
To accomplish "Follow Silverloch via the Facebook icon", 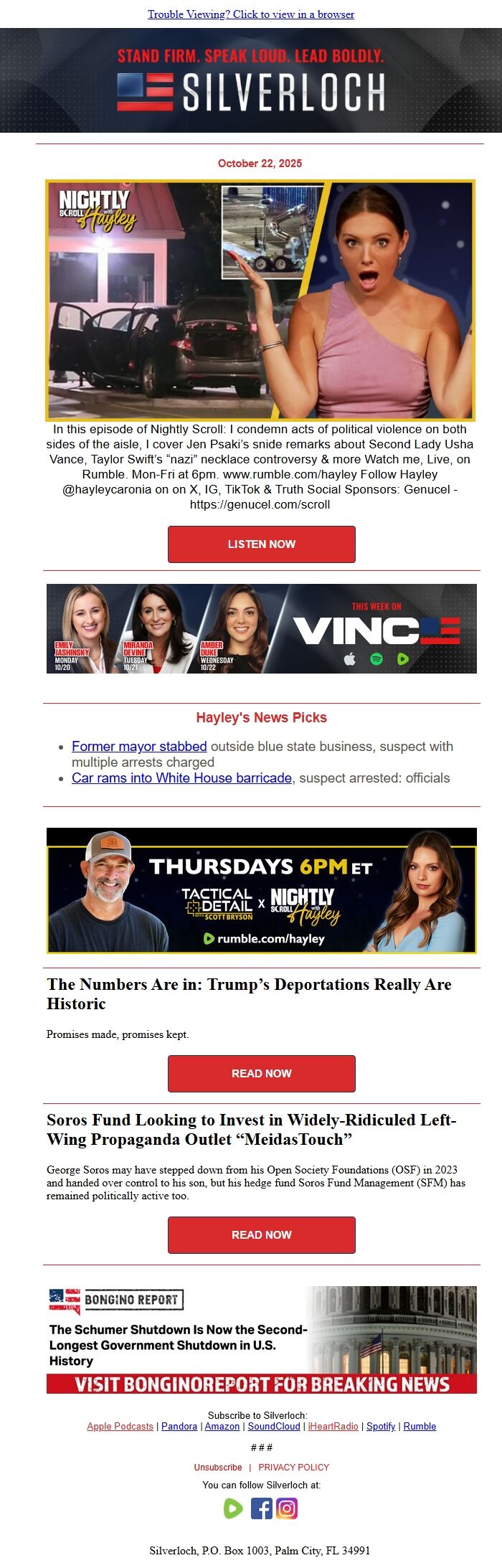I will [261, 1508].
